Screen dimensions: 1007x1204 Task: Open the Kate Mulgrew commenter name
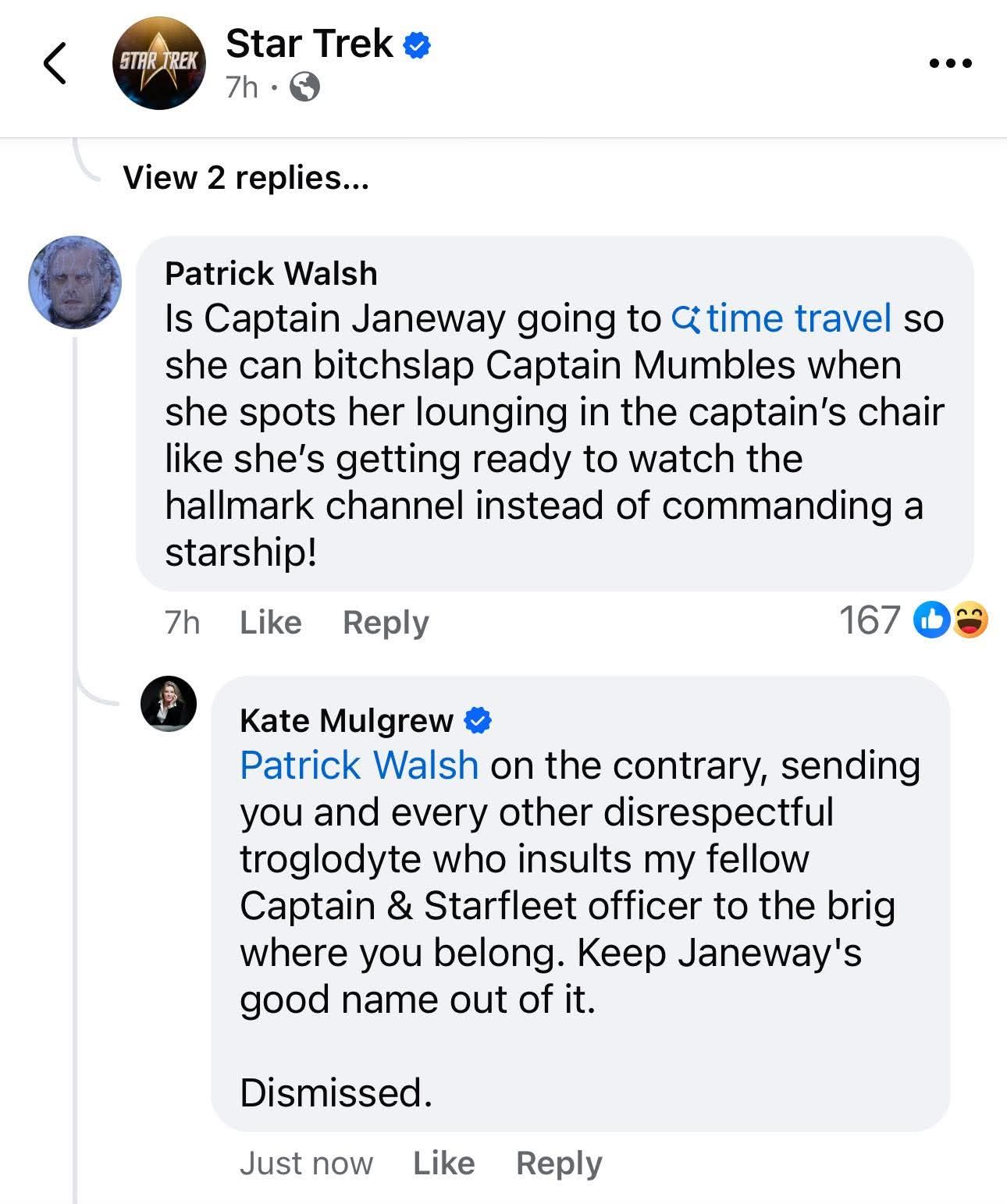tap(346, 720)
